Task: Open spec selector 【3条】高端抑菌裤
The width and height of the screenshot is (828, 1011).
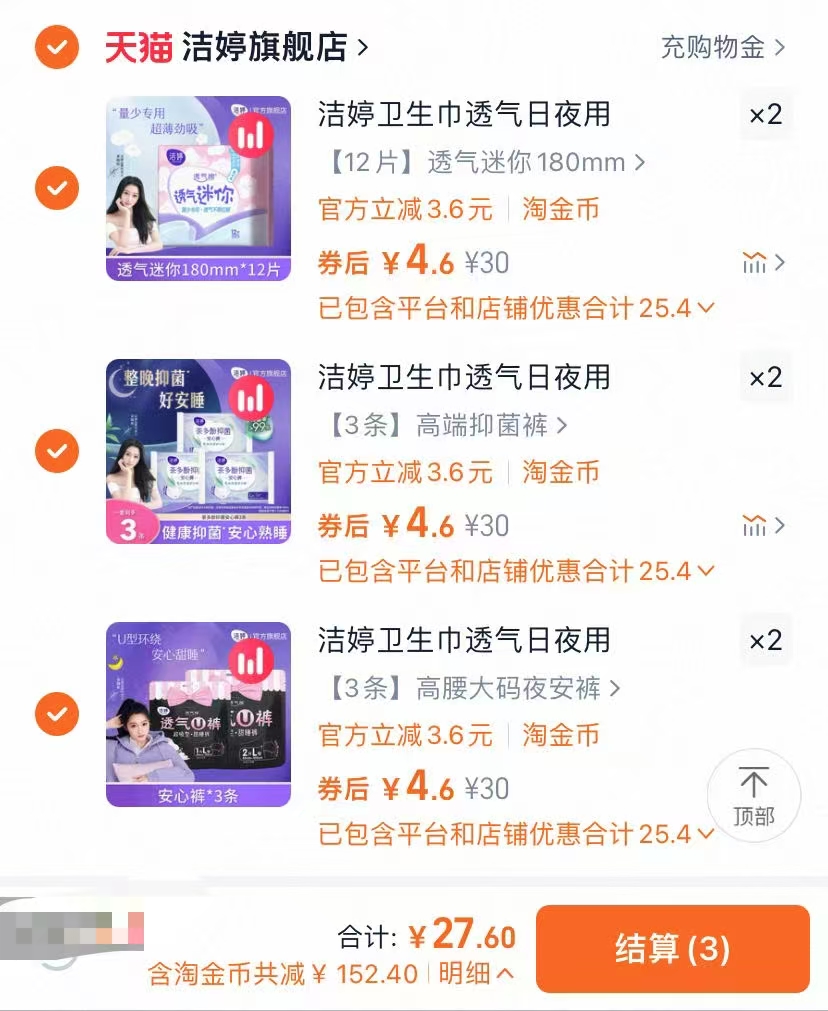Action: click(x=440, y=422)
